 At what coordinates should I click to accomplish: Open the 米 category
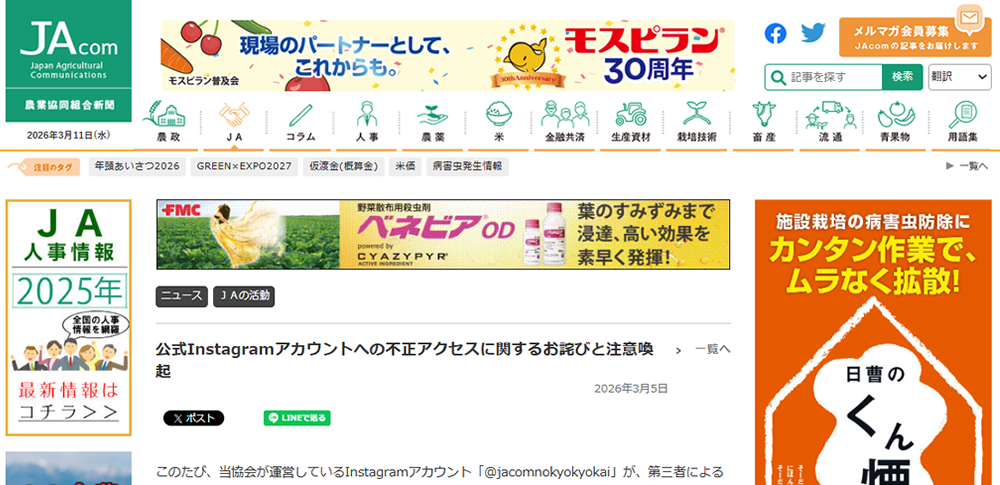(x=498, y=123)
